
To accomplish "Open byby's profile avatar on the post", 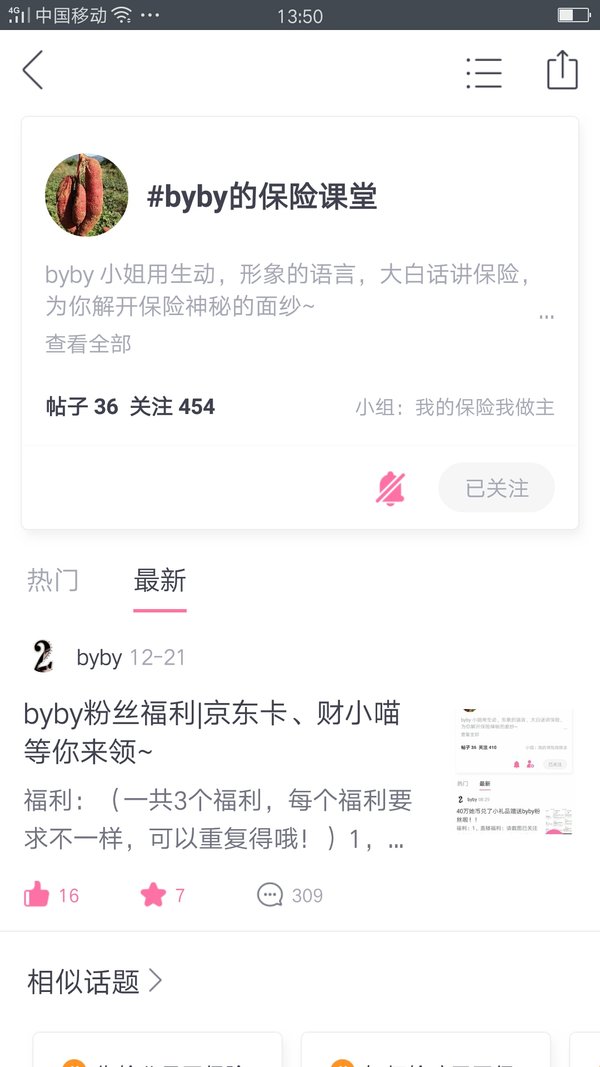I will click(x=44, y=657).
